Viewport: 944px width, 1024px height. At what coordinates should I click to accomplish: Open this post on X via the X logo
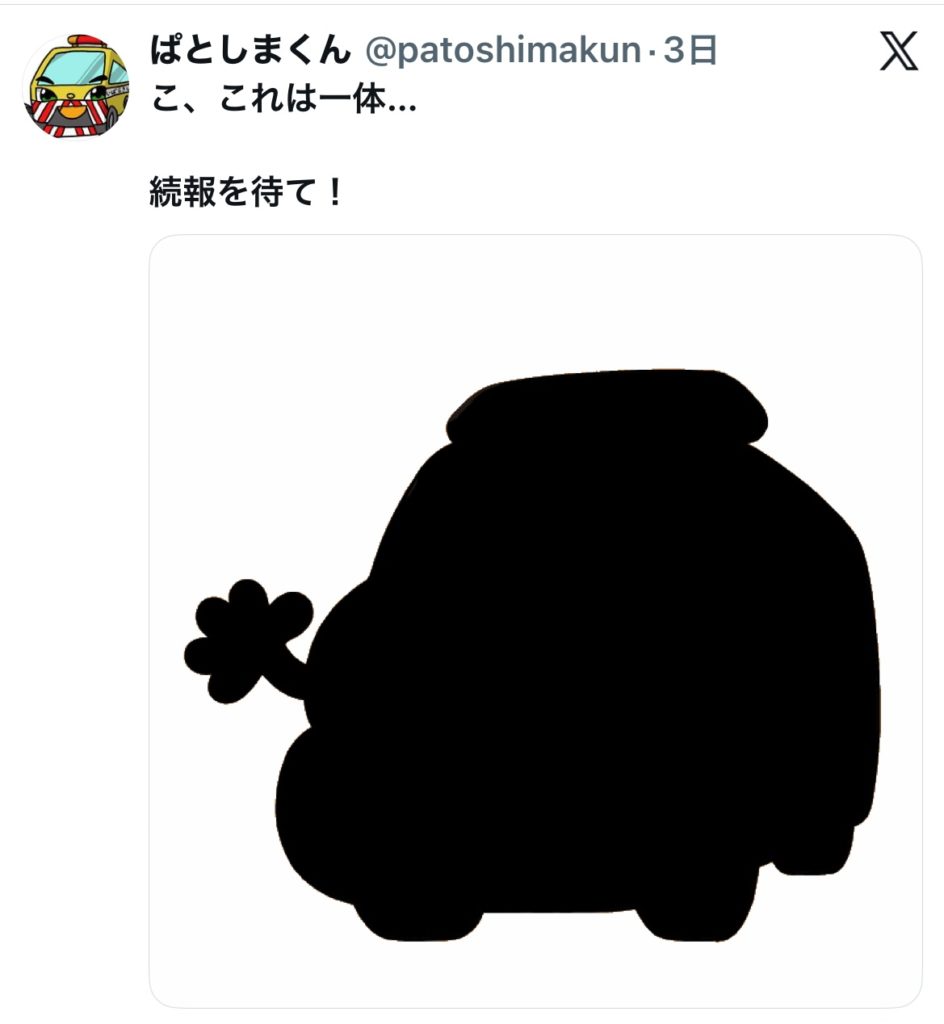coord(898,52)
